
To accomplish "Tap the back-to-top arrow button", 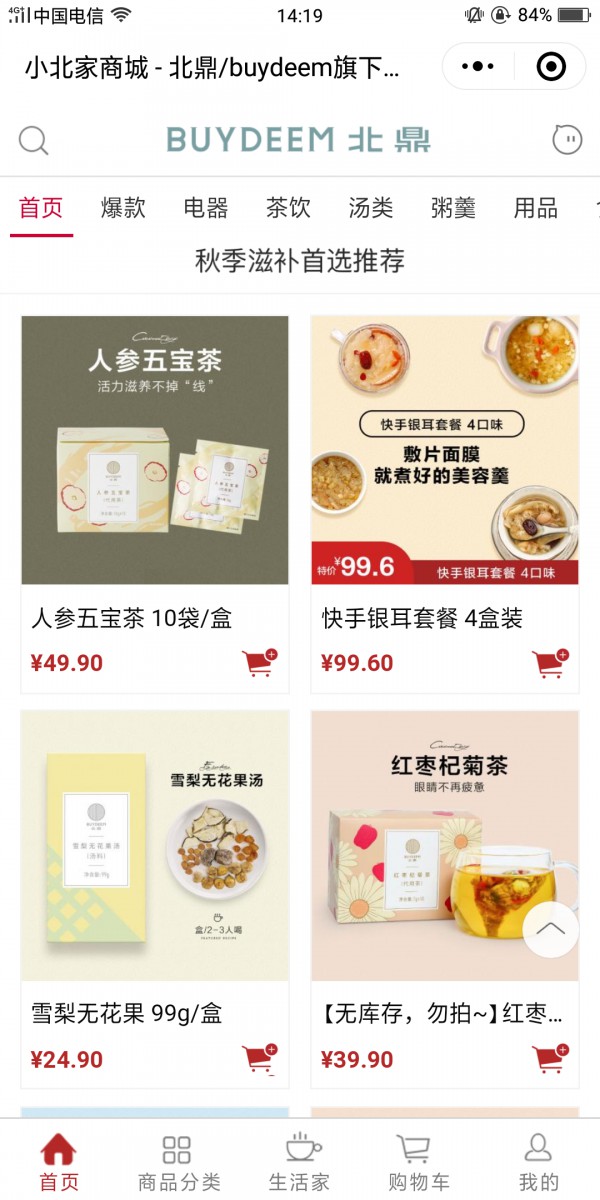I will click(550, 929).
